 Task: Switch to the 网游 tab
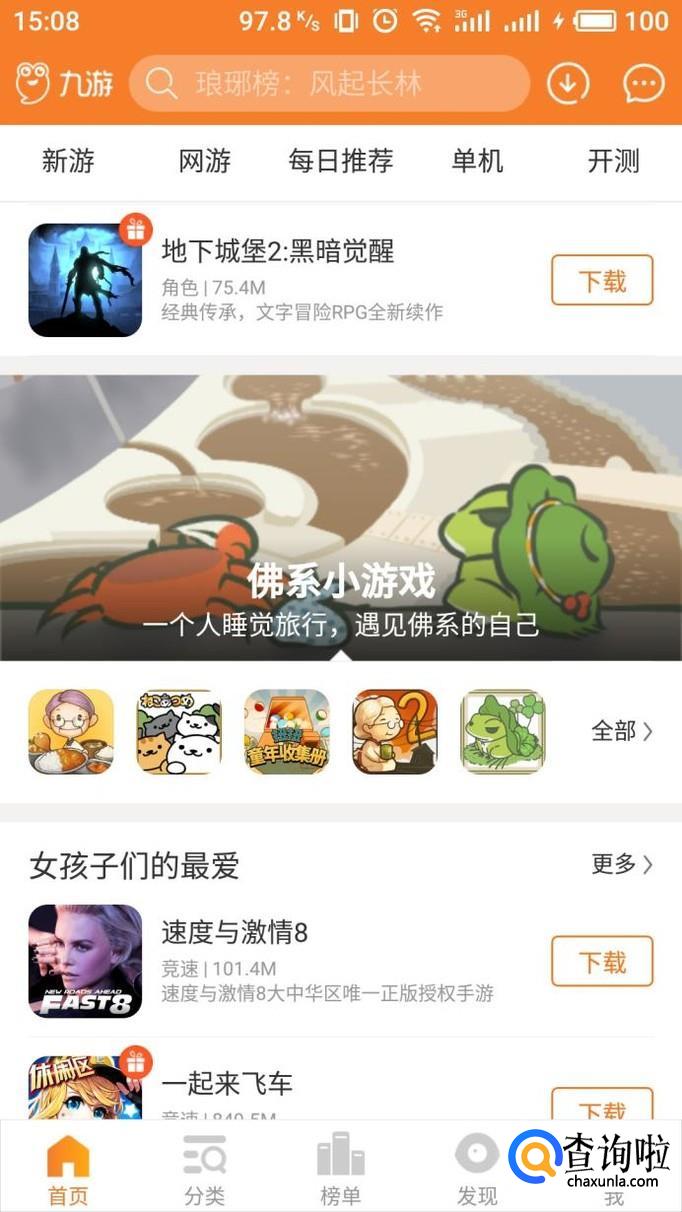click(205, 161)
